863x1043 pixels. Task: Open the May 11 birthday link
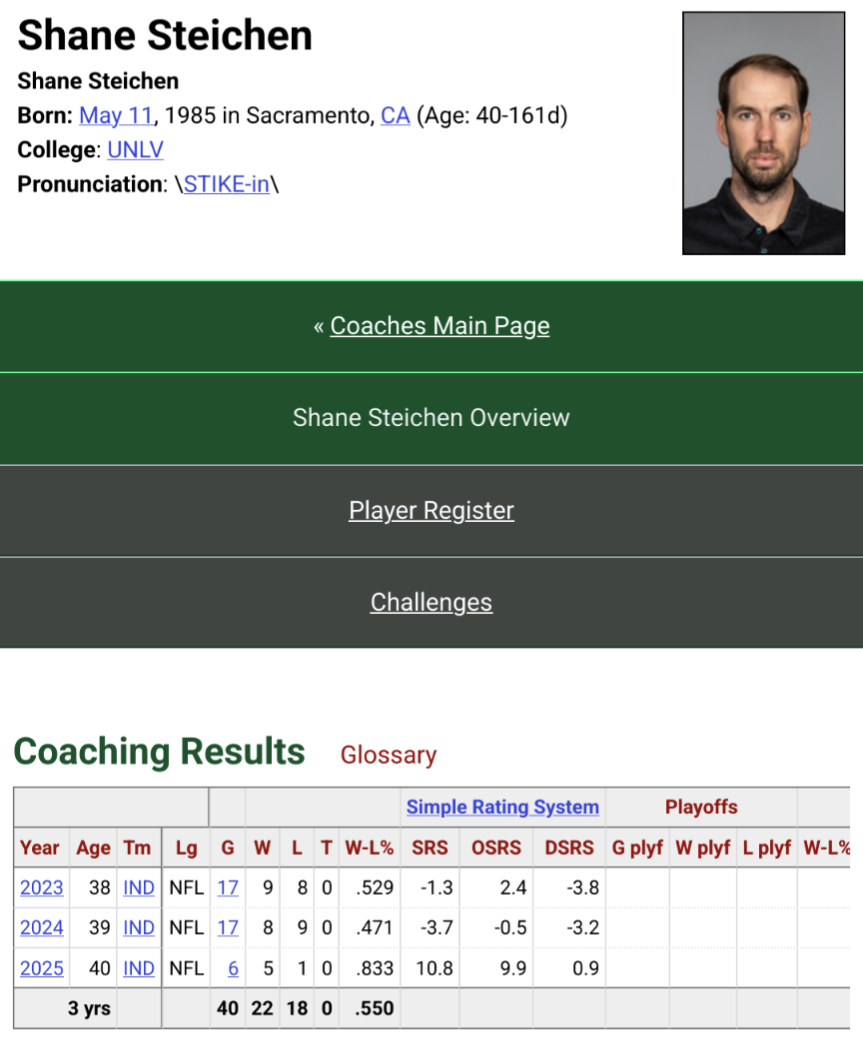116,116
